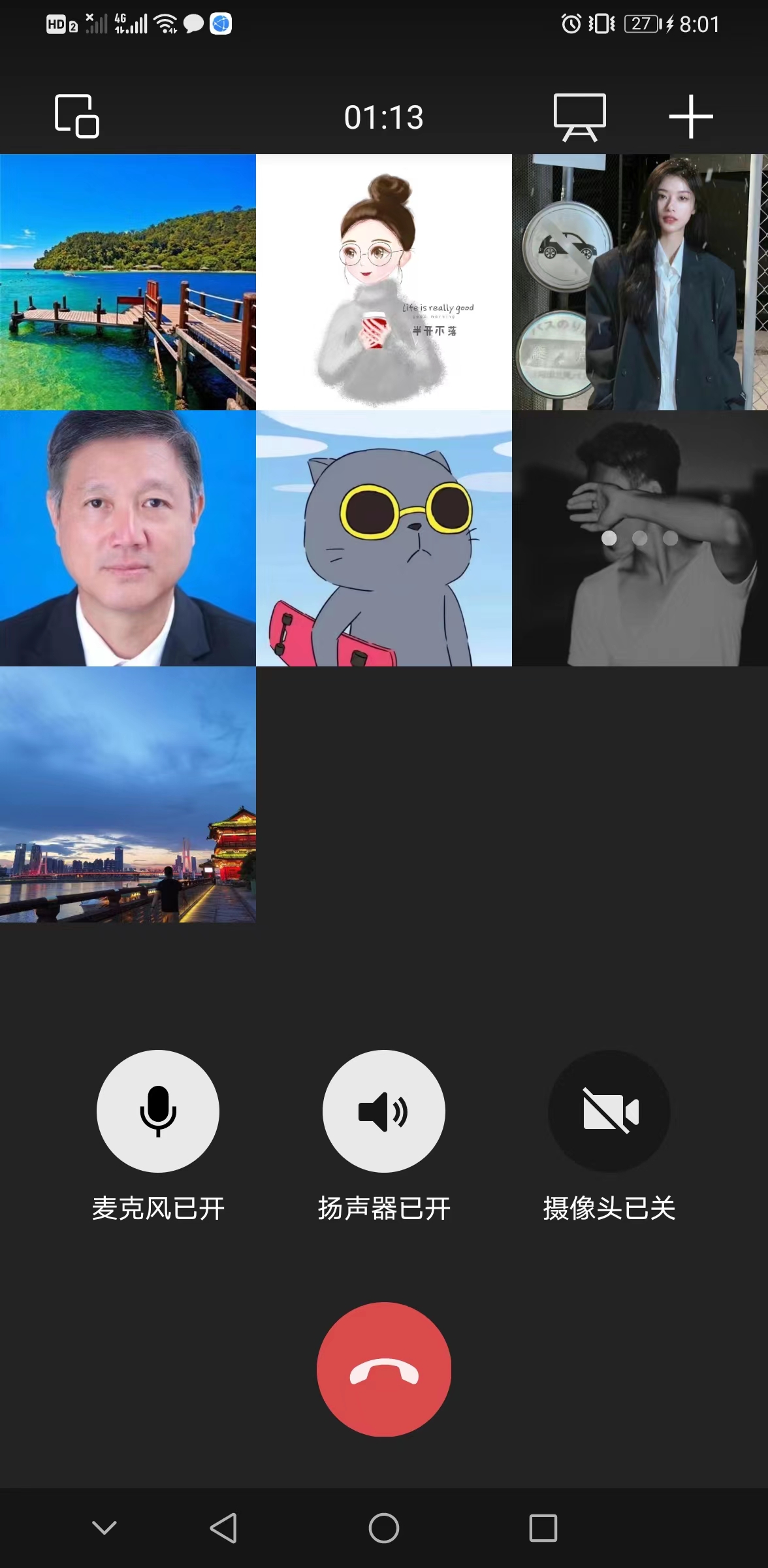Add participants with the plus icon
Image resolution: width=768 pixels, height=1568 pixels.
(x=690, y=117)
